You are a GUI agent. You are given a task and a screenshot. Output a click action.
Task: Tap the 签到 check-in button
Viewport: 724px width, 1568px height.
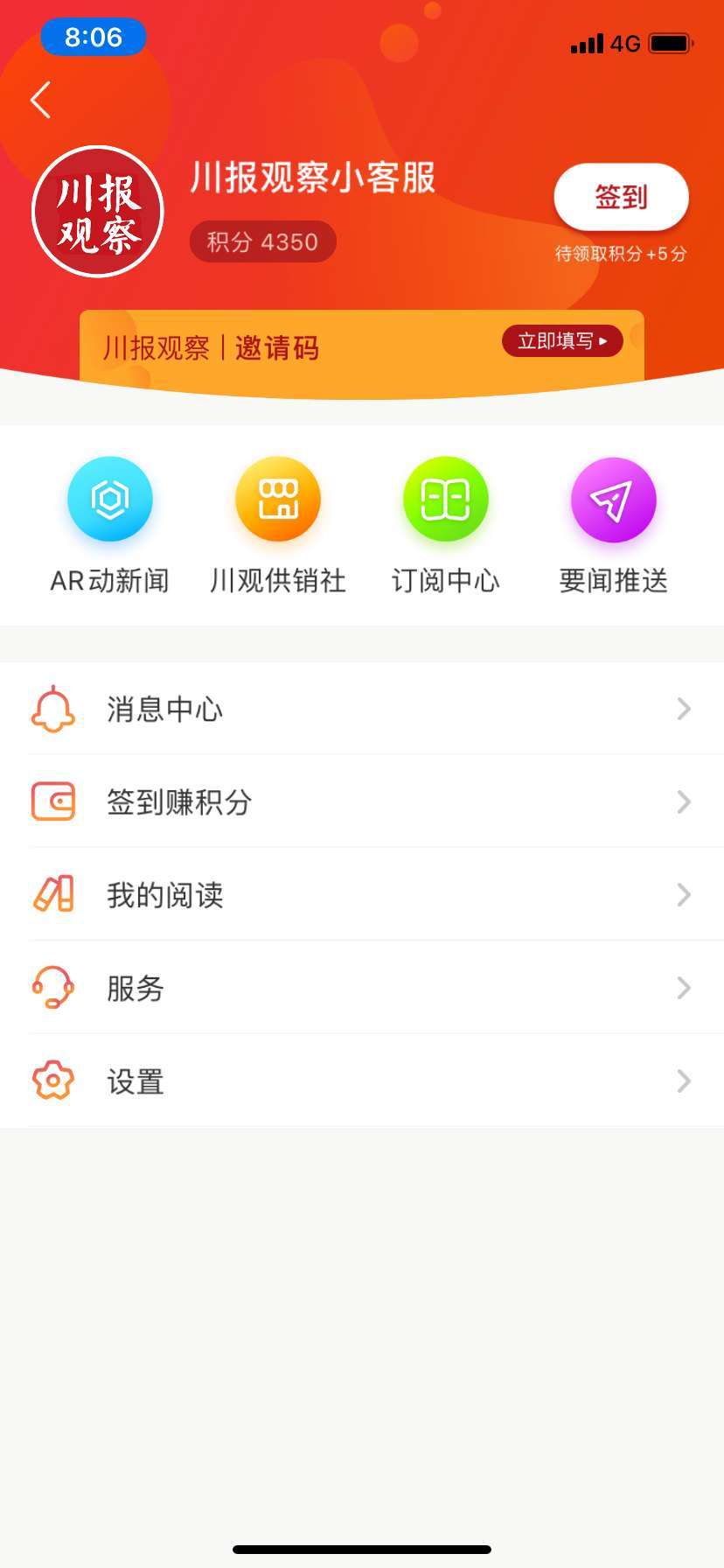click(x=621, y=197)
